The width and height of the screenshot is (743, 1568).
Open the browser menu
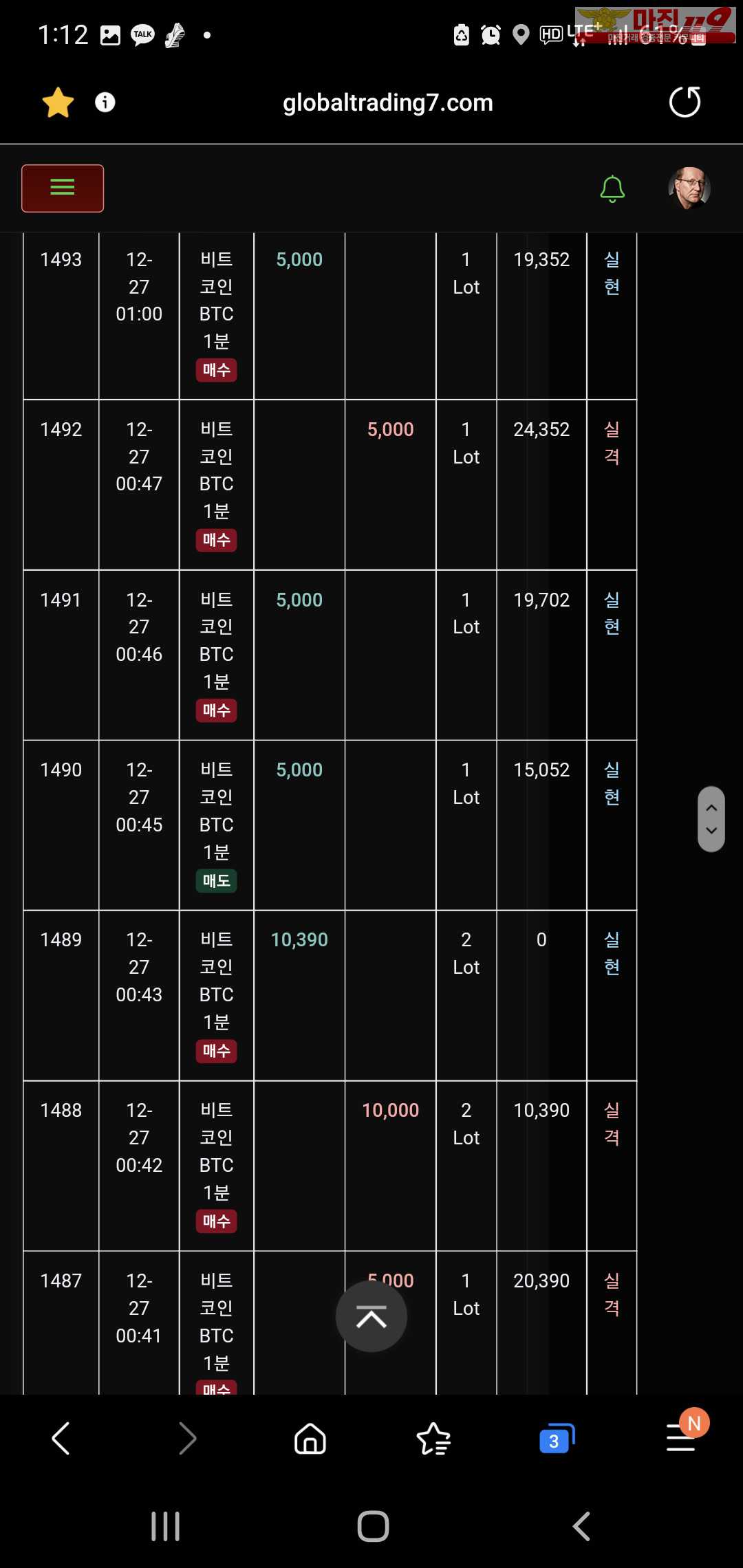click(681, 1438)
